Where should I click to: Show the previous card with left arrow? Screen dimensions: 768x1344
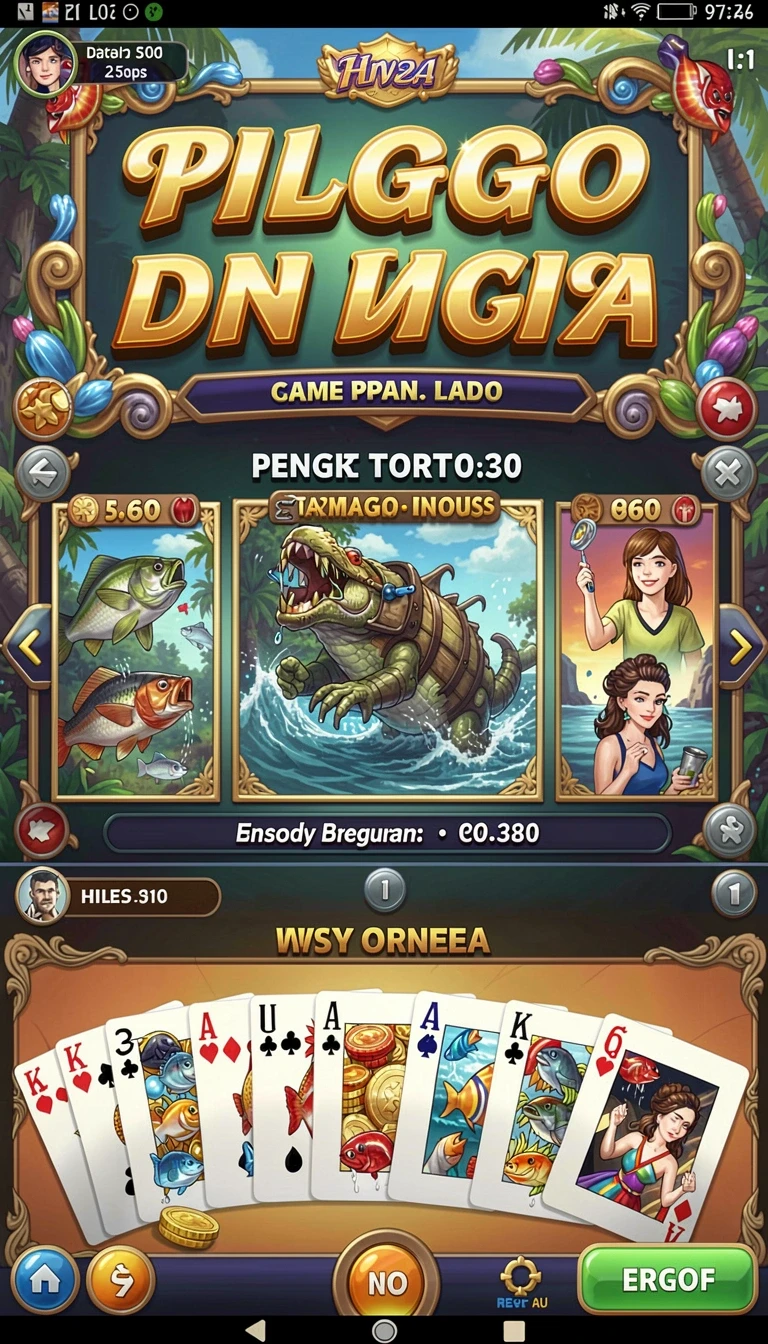click(x=27, y=647)
